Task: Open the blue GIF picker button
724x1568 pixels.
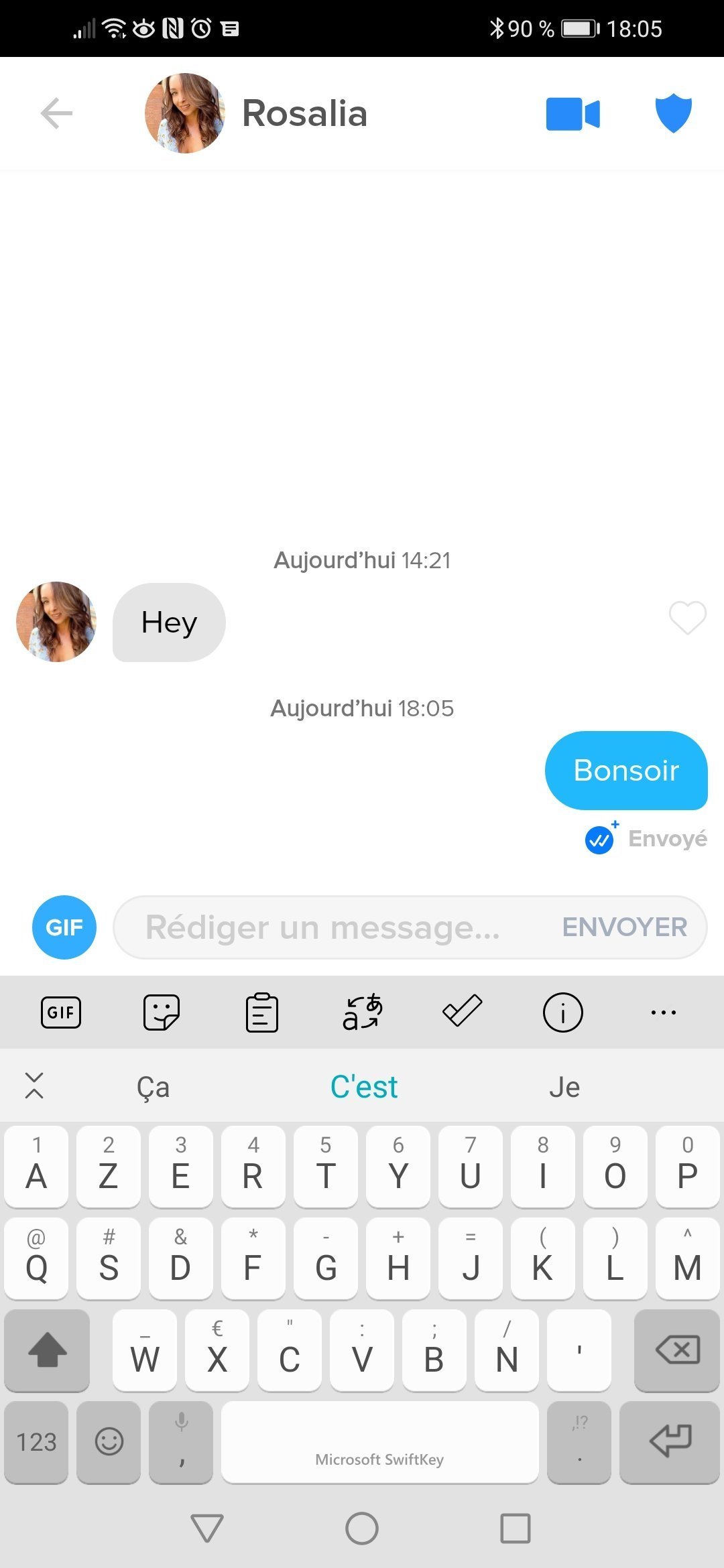Action: (x=64, y=927)
